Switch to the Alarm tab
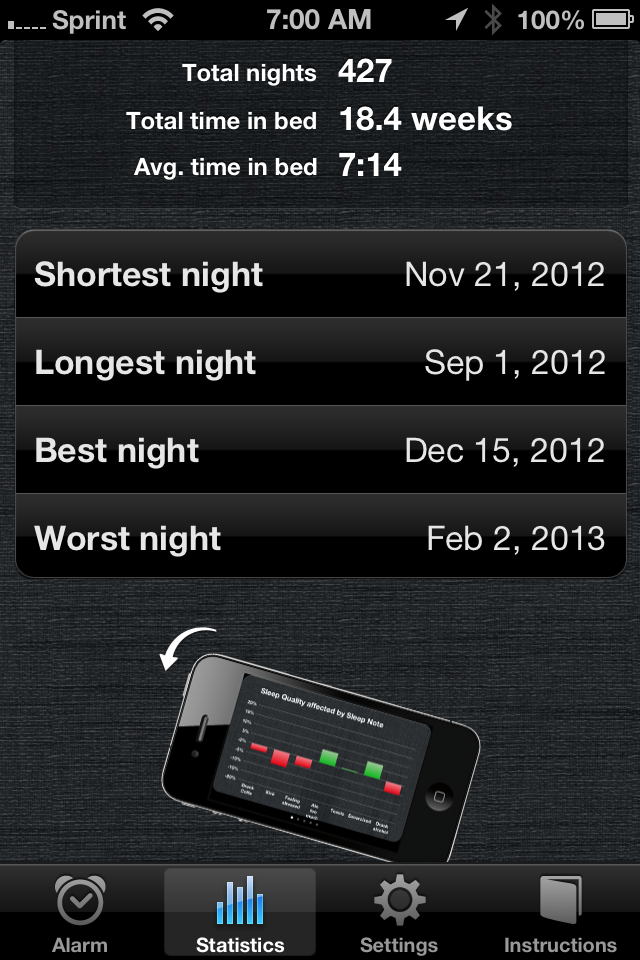Screen dimensions: 640x960 (x=80, y=912)
